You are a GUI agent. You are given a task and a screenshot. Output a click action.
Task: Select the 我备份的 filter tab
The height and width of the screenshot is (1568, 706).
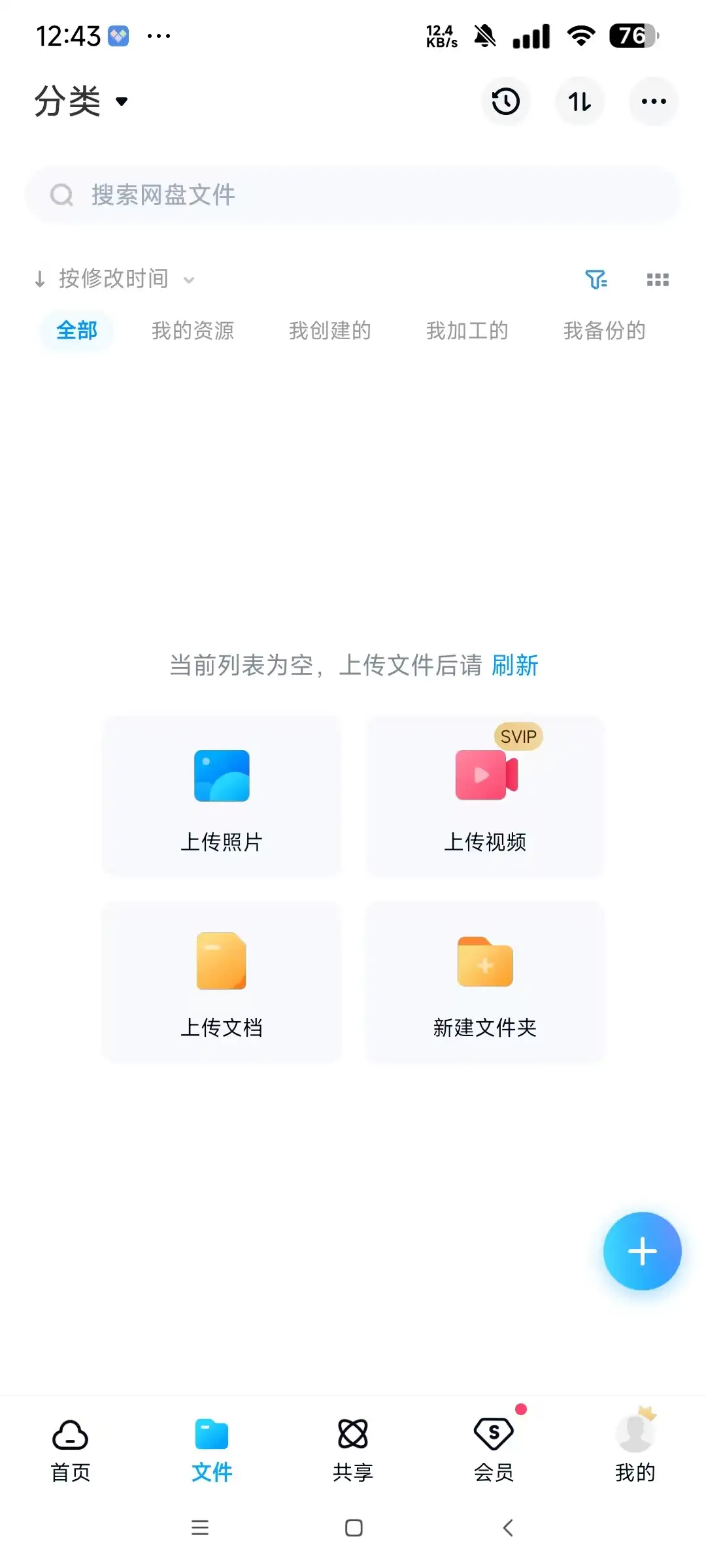coord(604,331)
